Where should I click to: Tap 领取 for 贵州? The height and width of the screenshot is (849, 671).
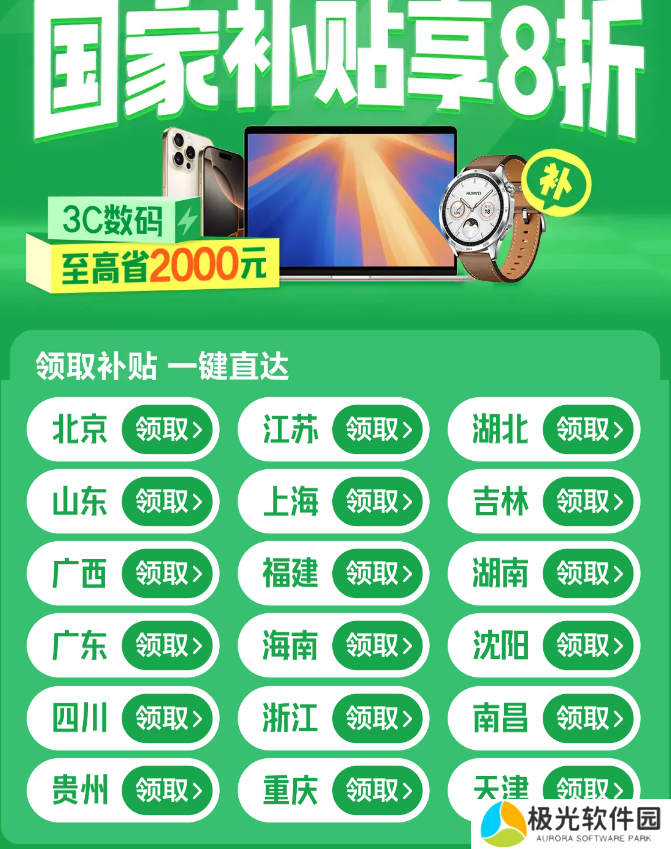click(168, 790)
